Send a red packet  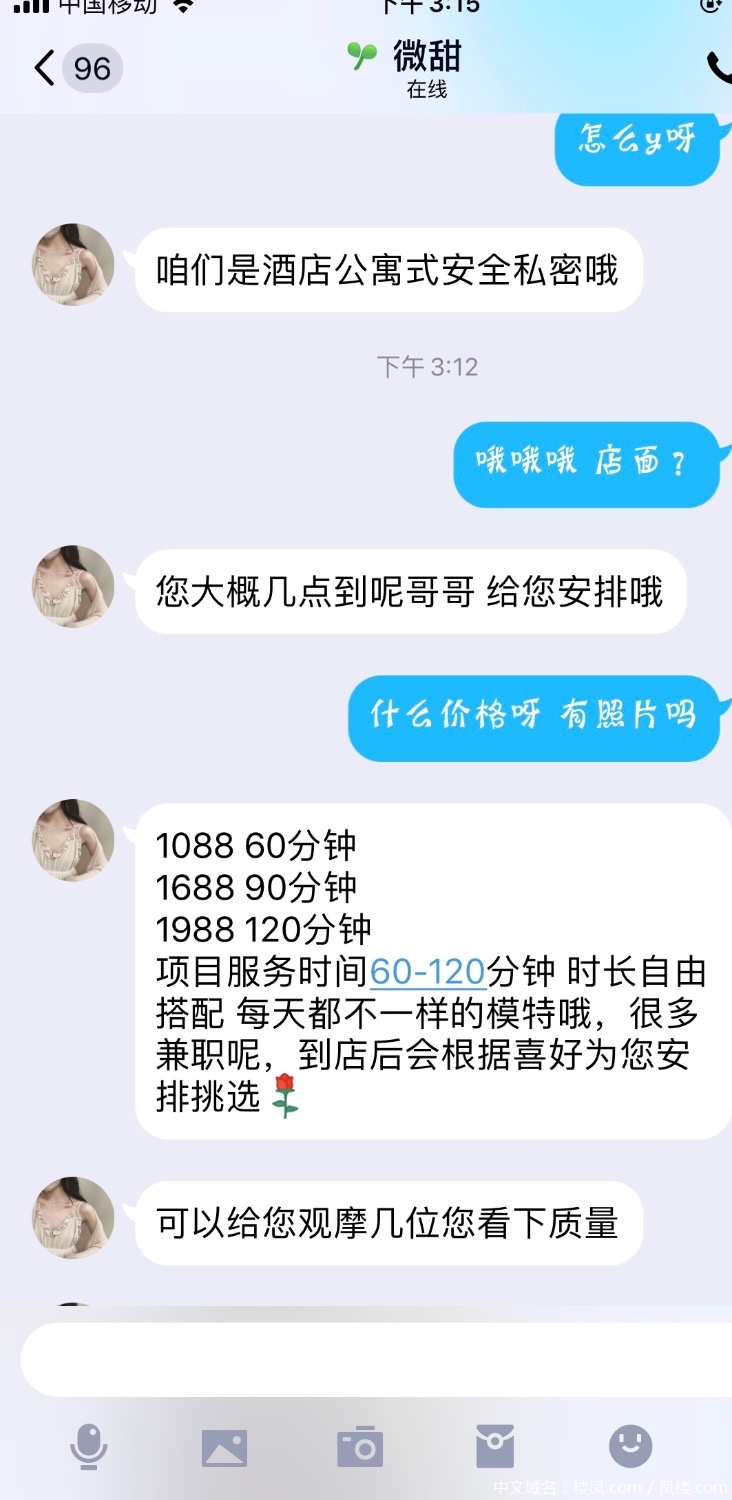click(495, 1446)
